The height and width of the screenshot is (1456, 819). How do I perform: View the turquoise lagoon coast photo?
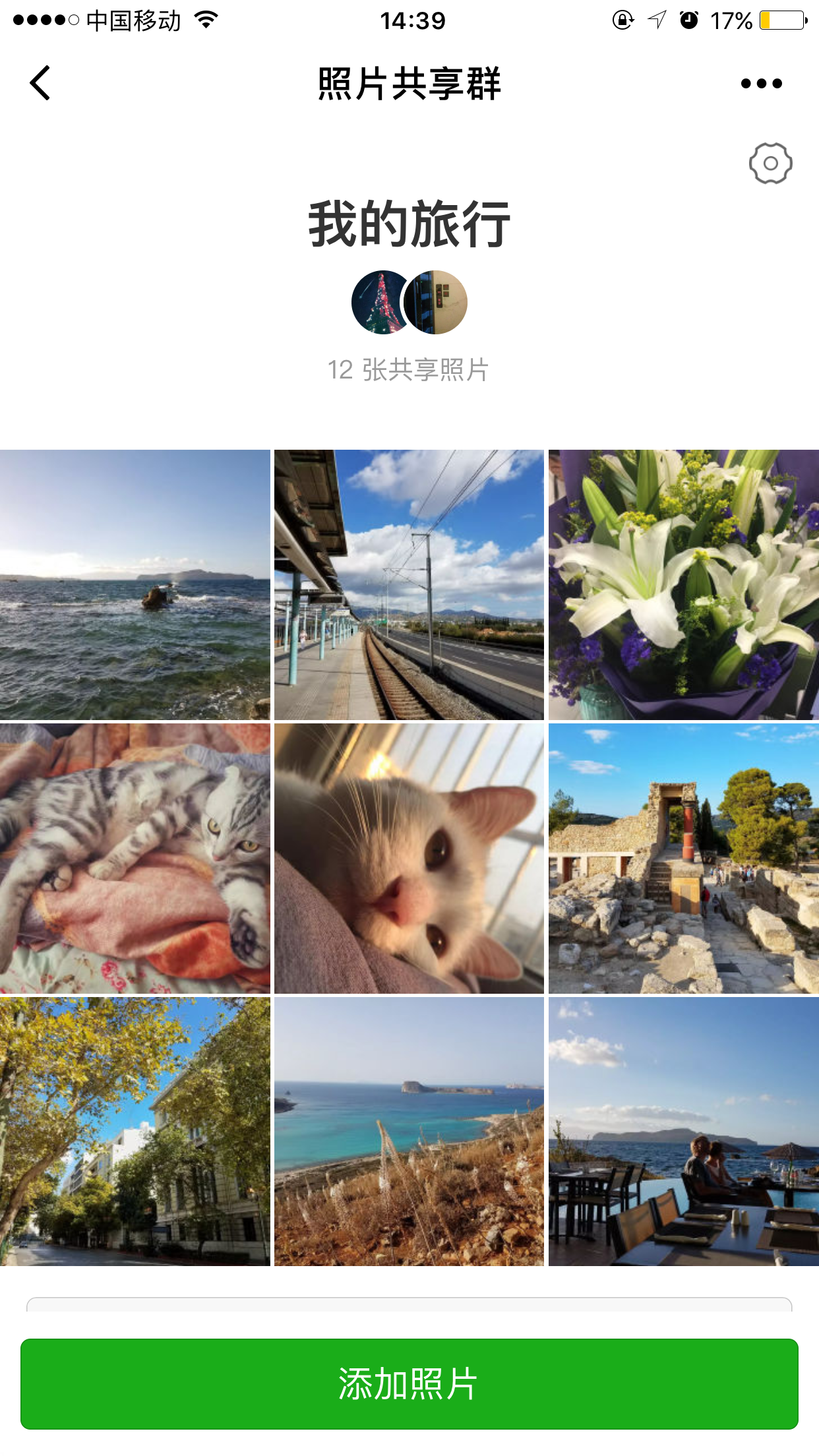click(x=409, y=1132)
